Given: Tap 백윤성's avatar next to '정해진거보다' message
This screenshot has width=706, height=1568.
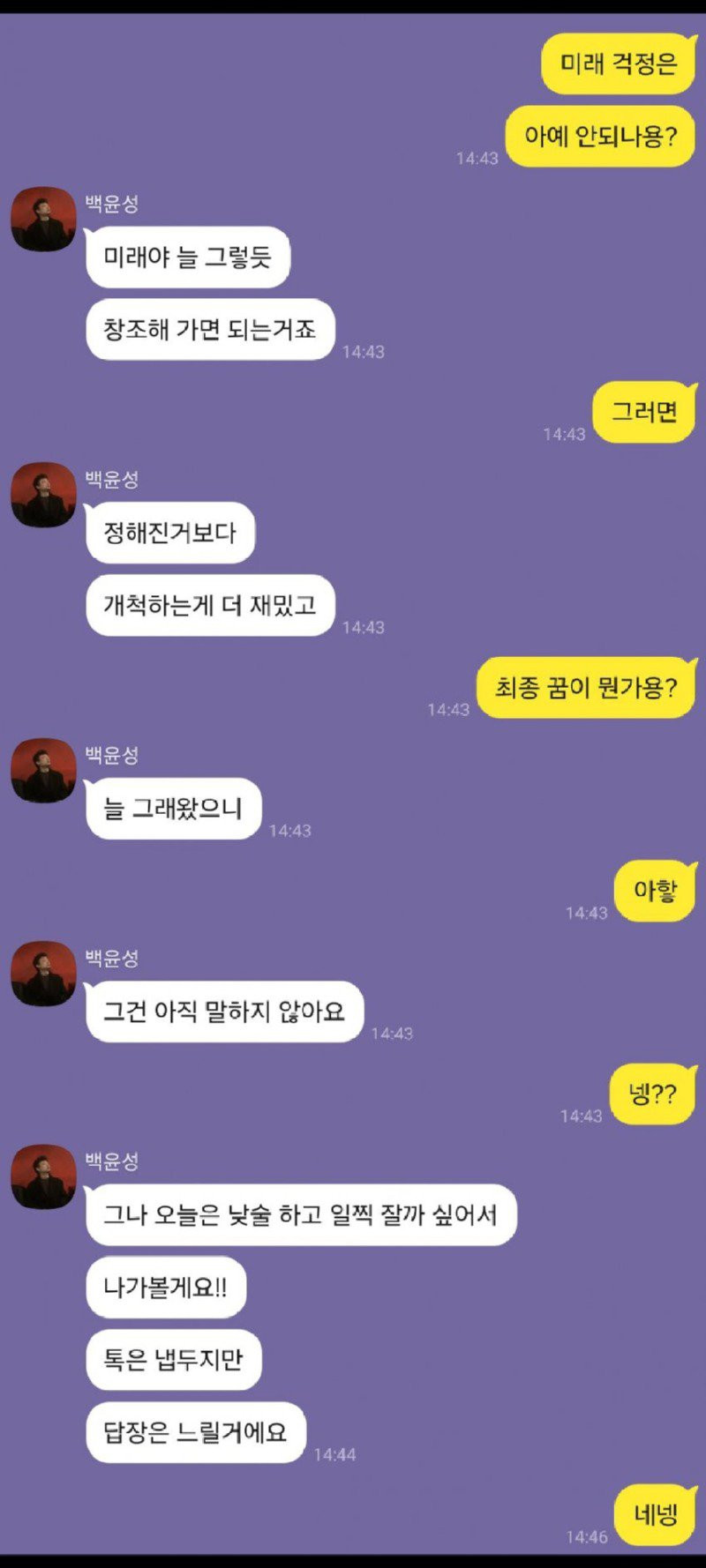Looking at the screenshot, I should (43, 495).
